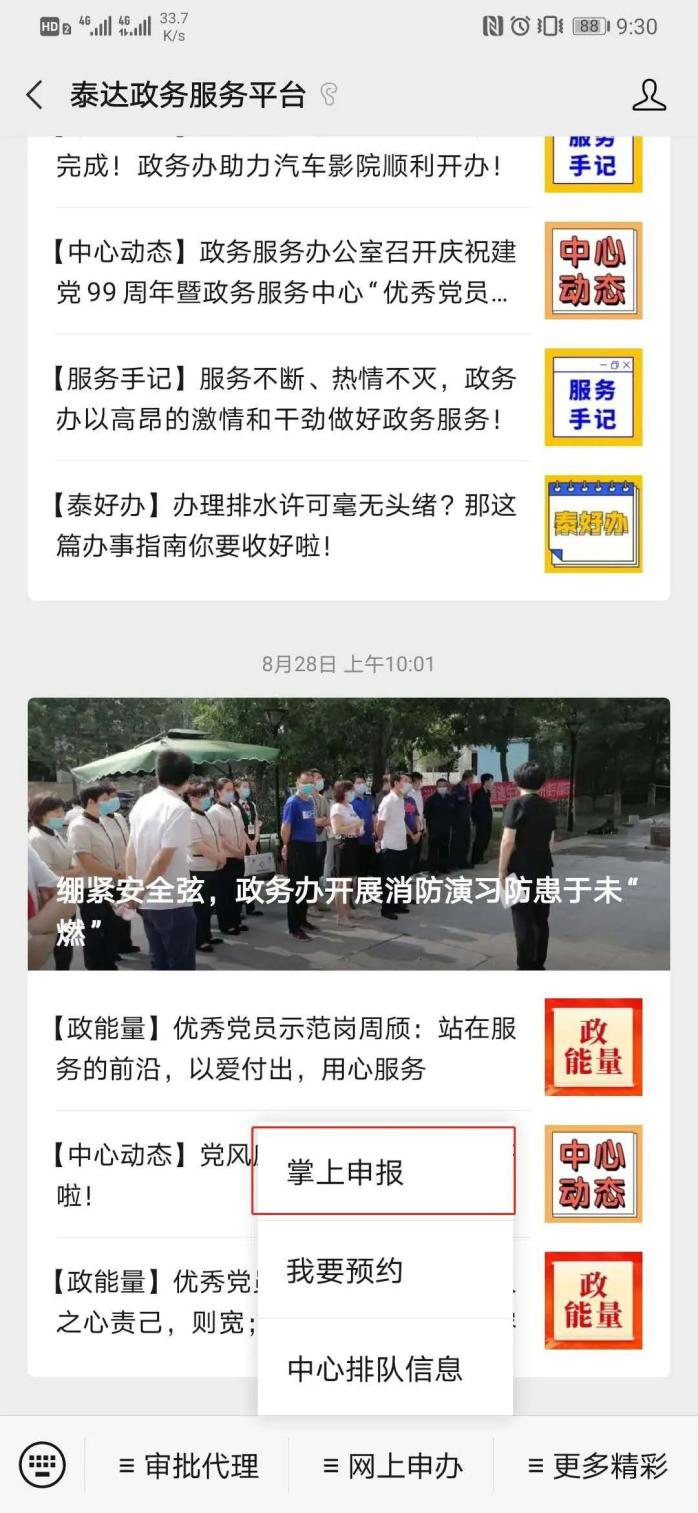Go back from 泰达政务服务平台
Viewport: 698px width, 1513px height.
click(x=35, y=95)
